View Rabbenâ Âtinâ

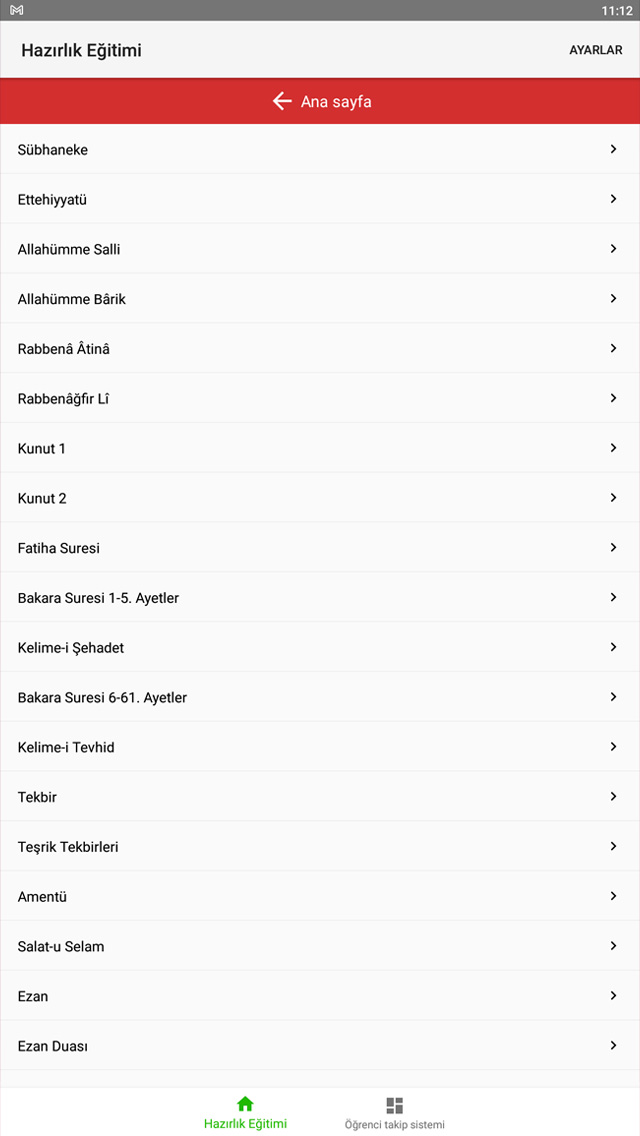click(x=320, y=348)
